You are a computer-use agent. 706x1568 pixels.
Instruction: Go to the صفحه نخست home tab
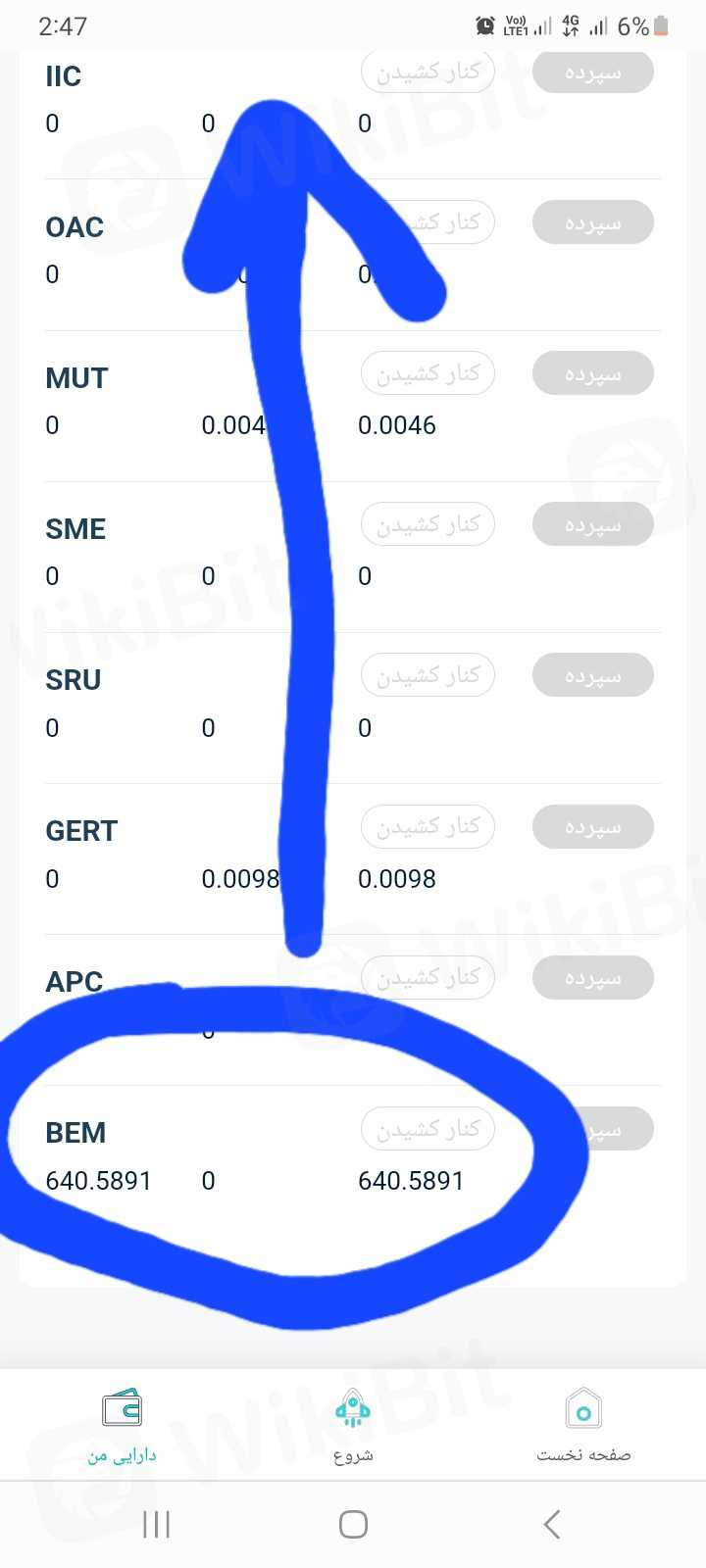(x=583, y=1426)
